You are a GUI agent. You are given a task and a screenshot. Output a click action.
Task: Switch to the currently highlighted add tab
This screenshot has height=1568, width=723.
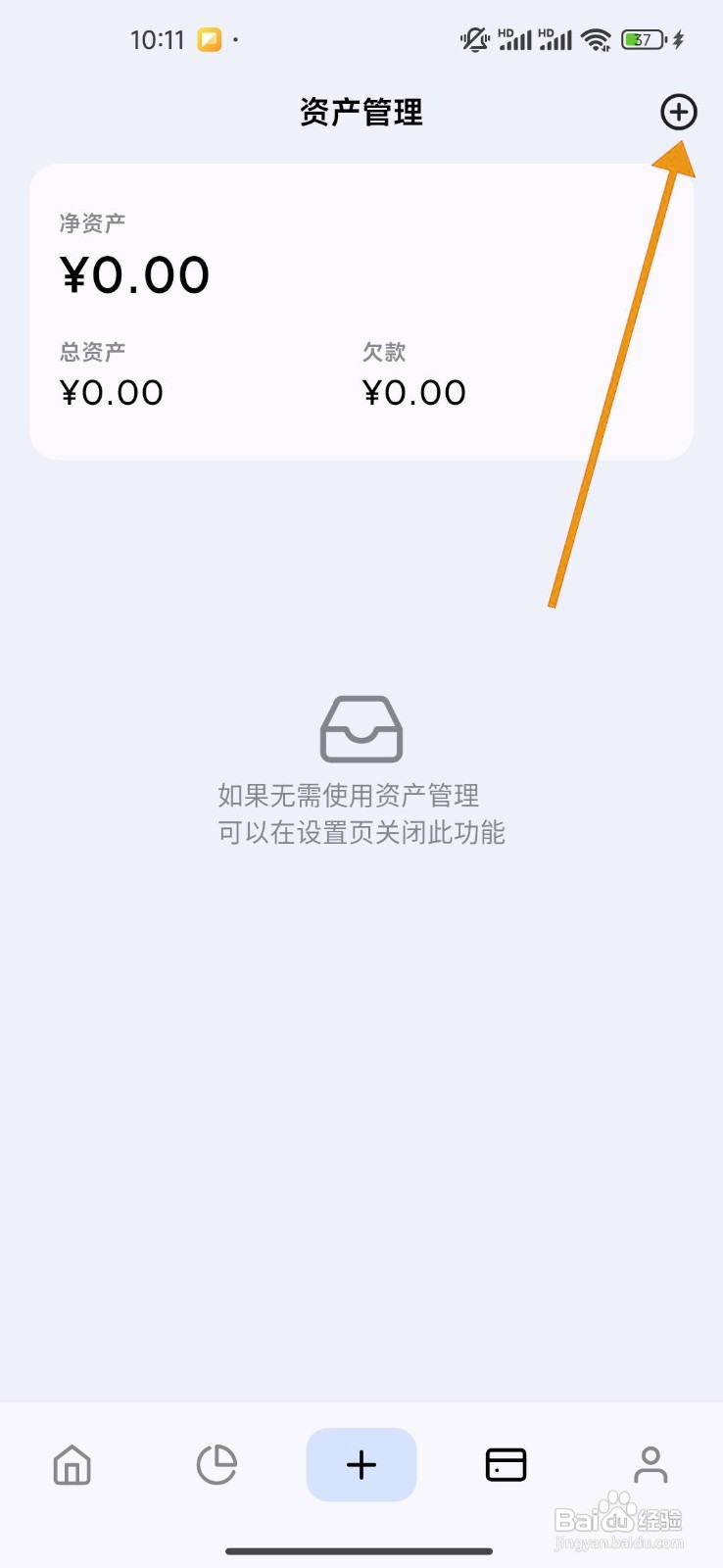(361, 1465)
